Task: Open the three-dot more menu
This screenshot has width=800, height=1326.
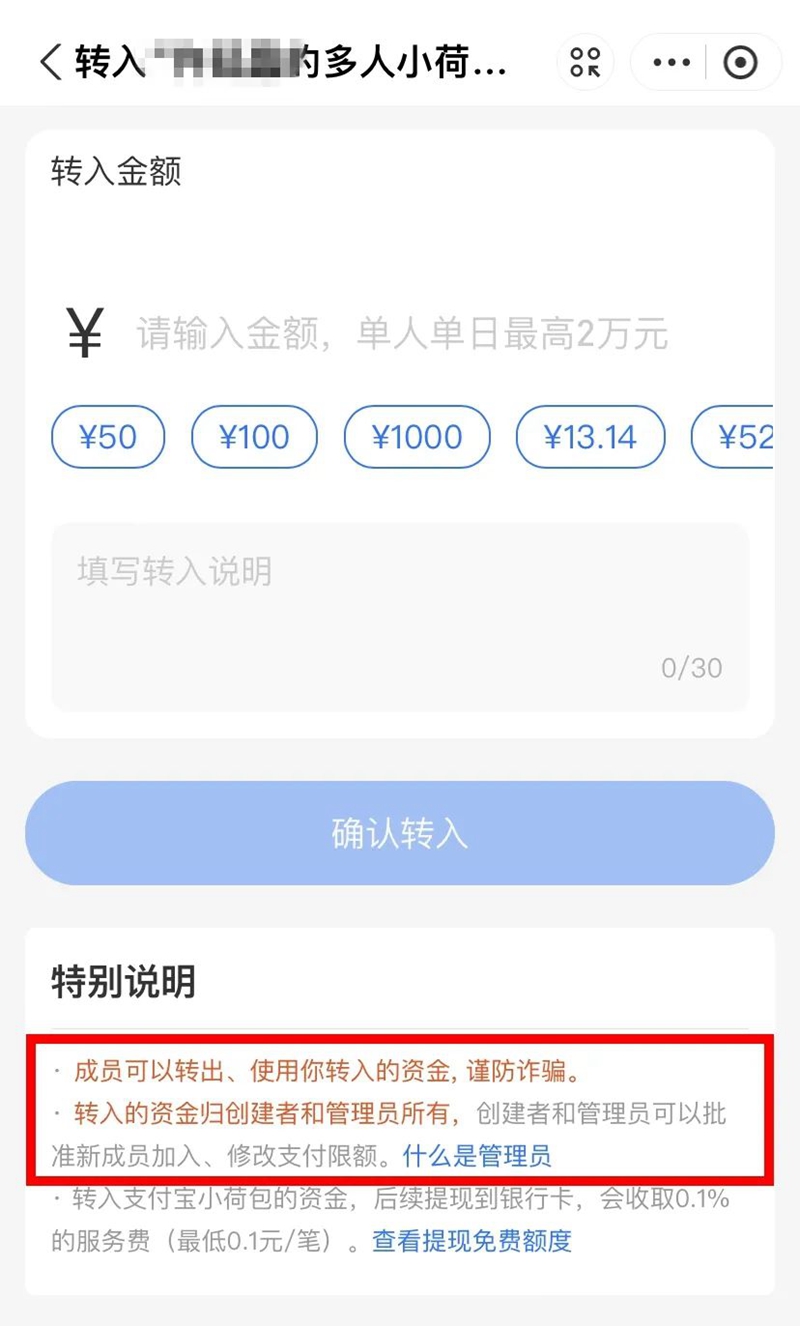Action: [671, 62]
